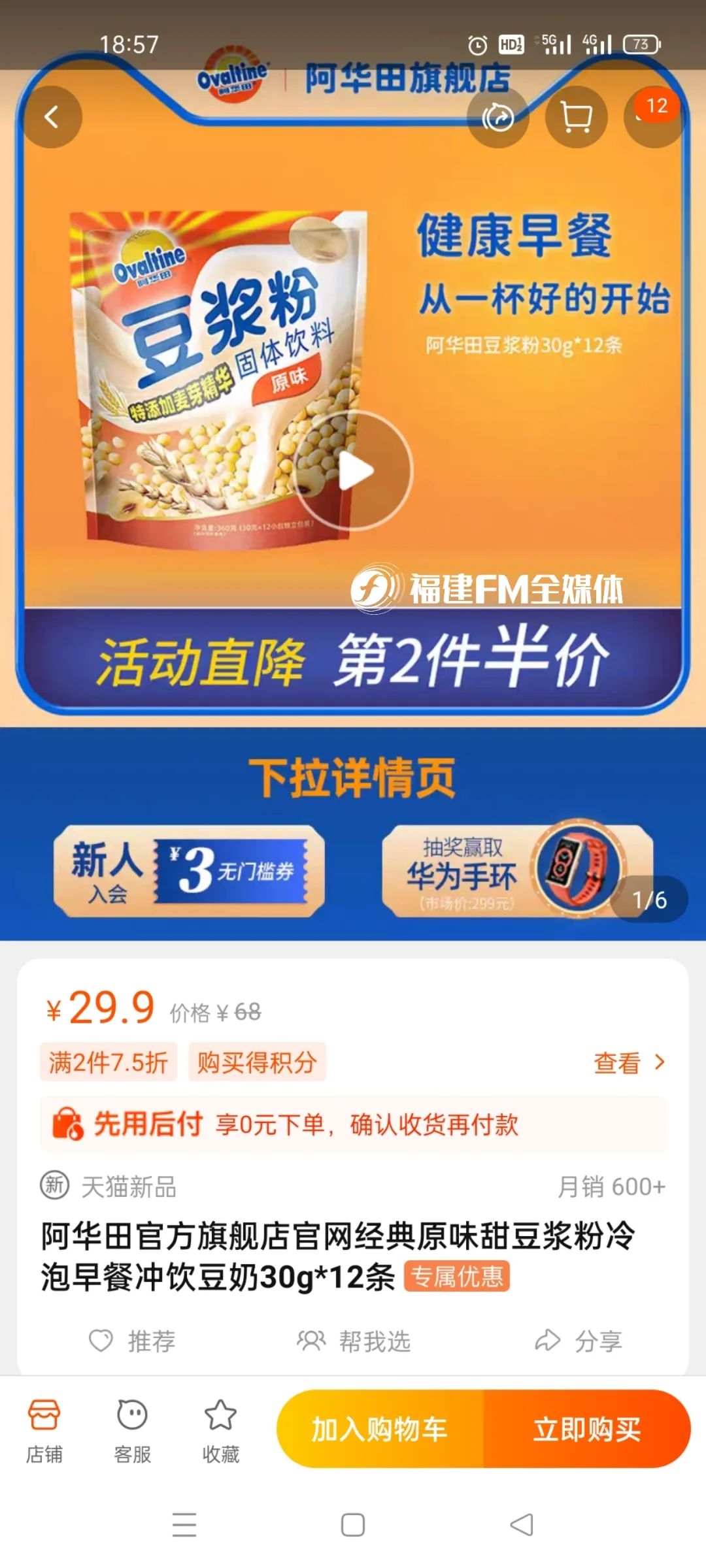706x1568 pixels.
Task: Buy now with 立即购买
Action: tap(586, 1429)
